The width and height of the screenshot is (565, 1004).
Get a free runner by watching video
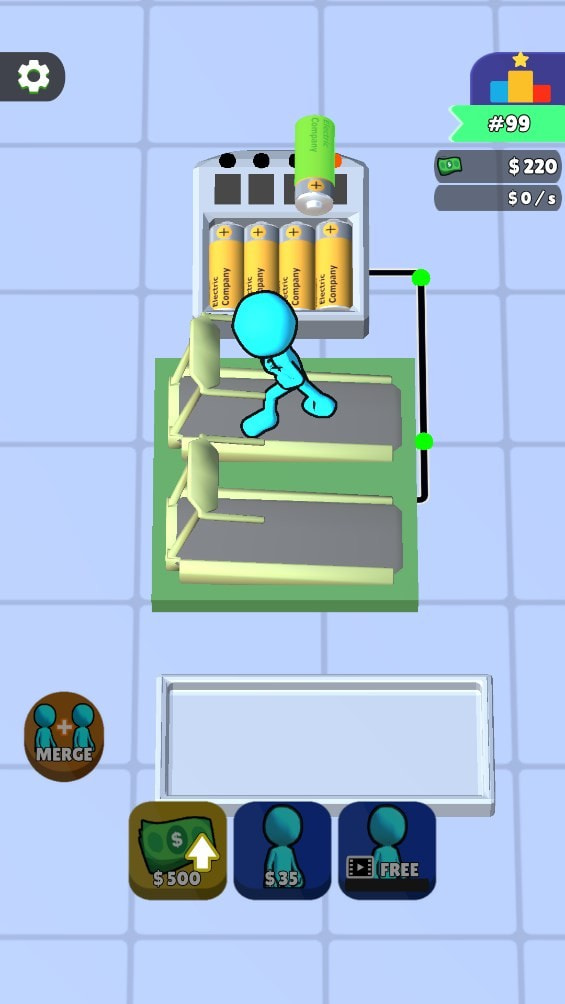coord(387,850)
